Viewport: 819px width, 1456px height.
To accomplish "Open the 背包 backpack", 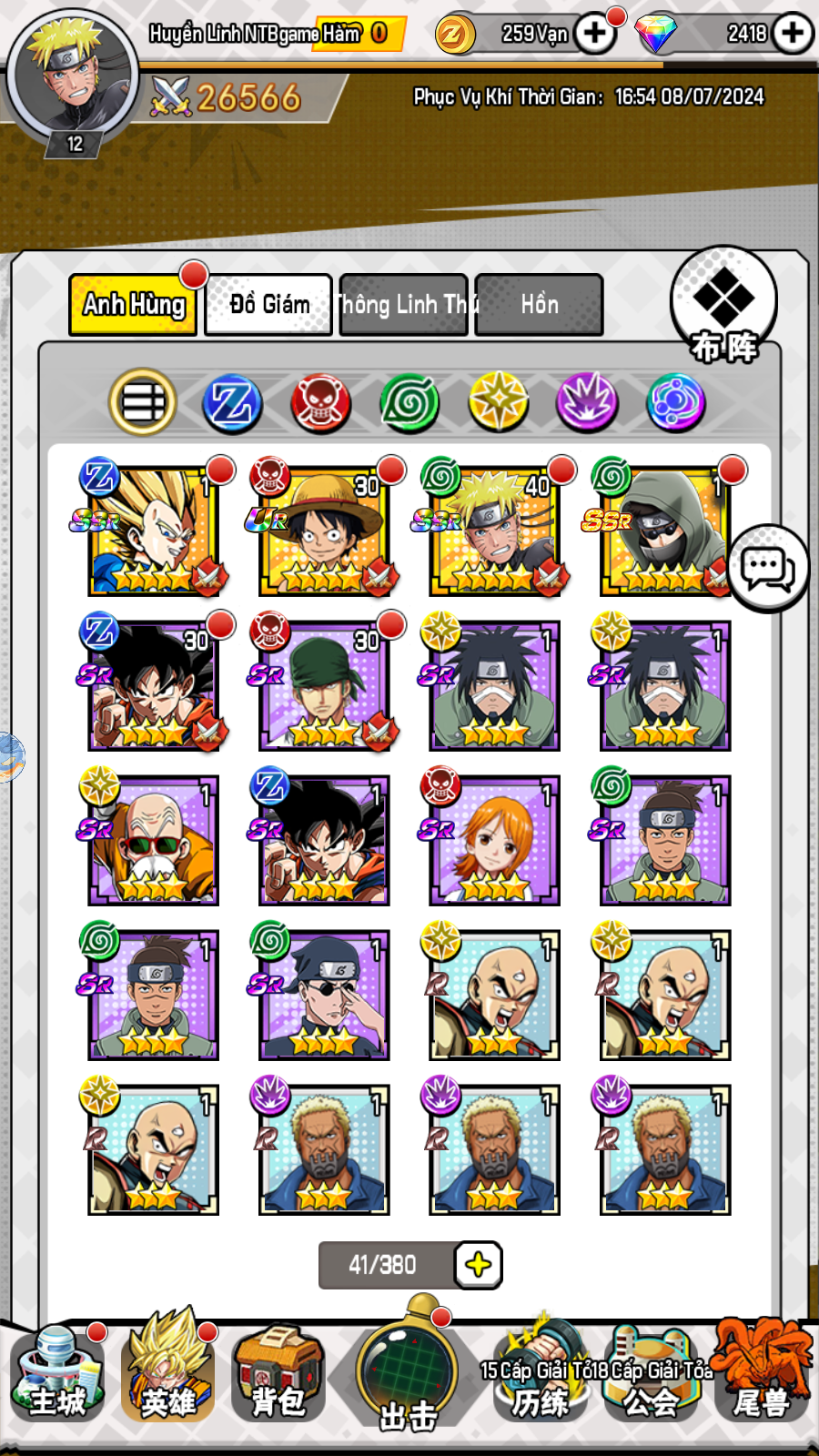I will (278, 1375).
